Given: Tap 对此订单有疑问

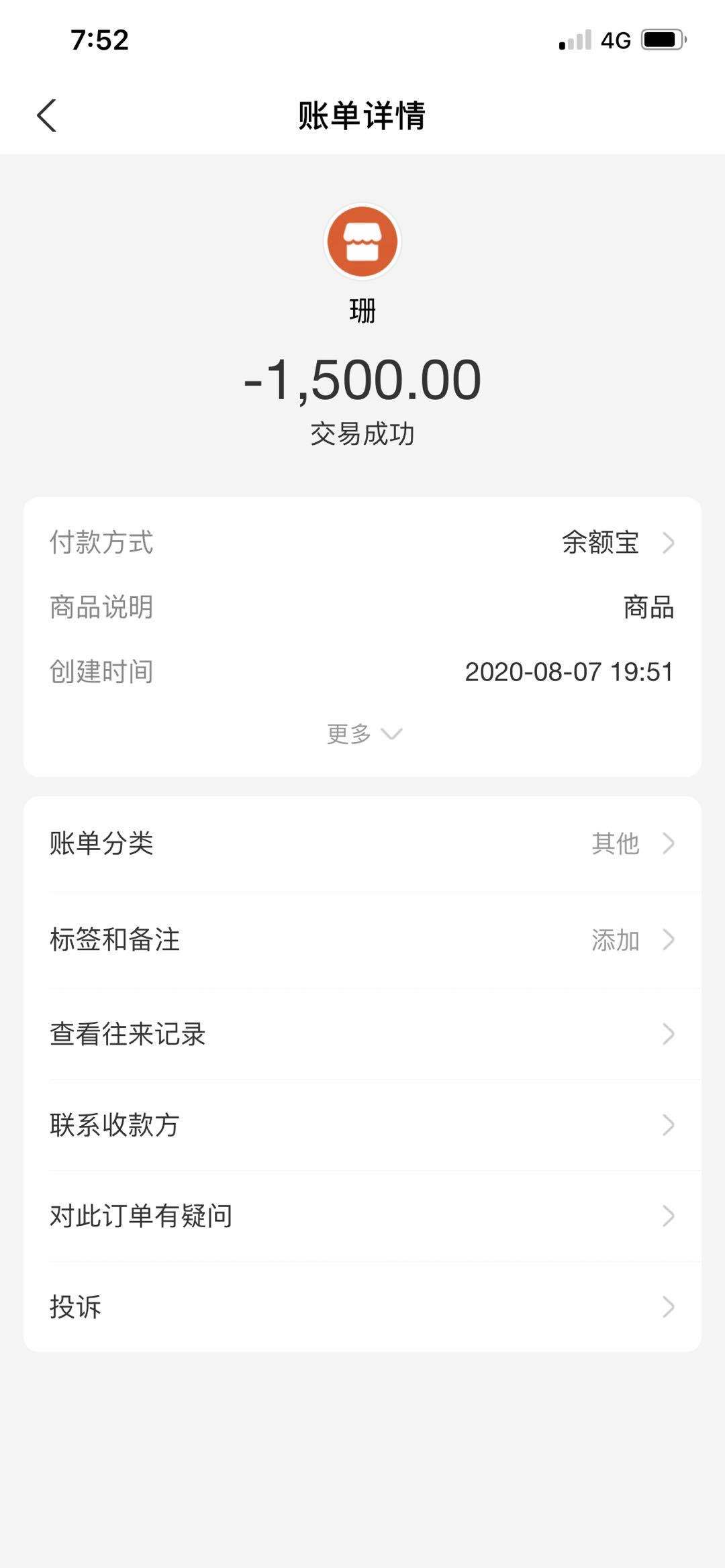Looking at the screenshot, I should tap(362, 1216).
